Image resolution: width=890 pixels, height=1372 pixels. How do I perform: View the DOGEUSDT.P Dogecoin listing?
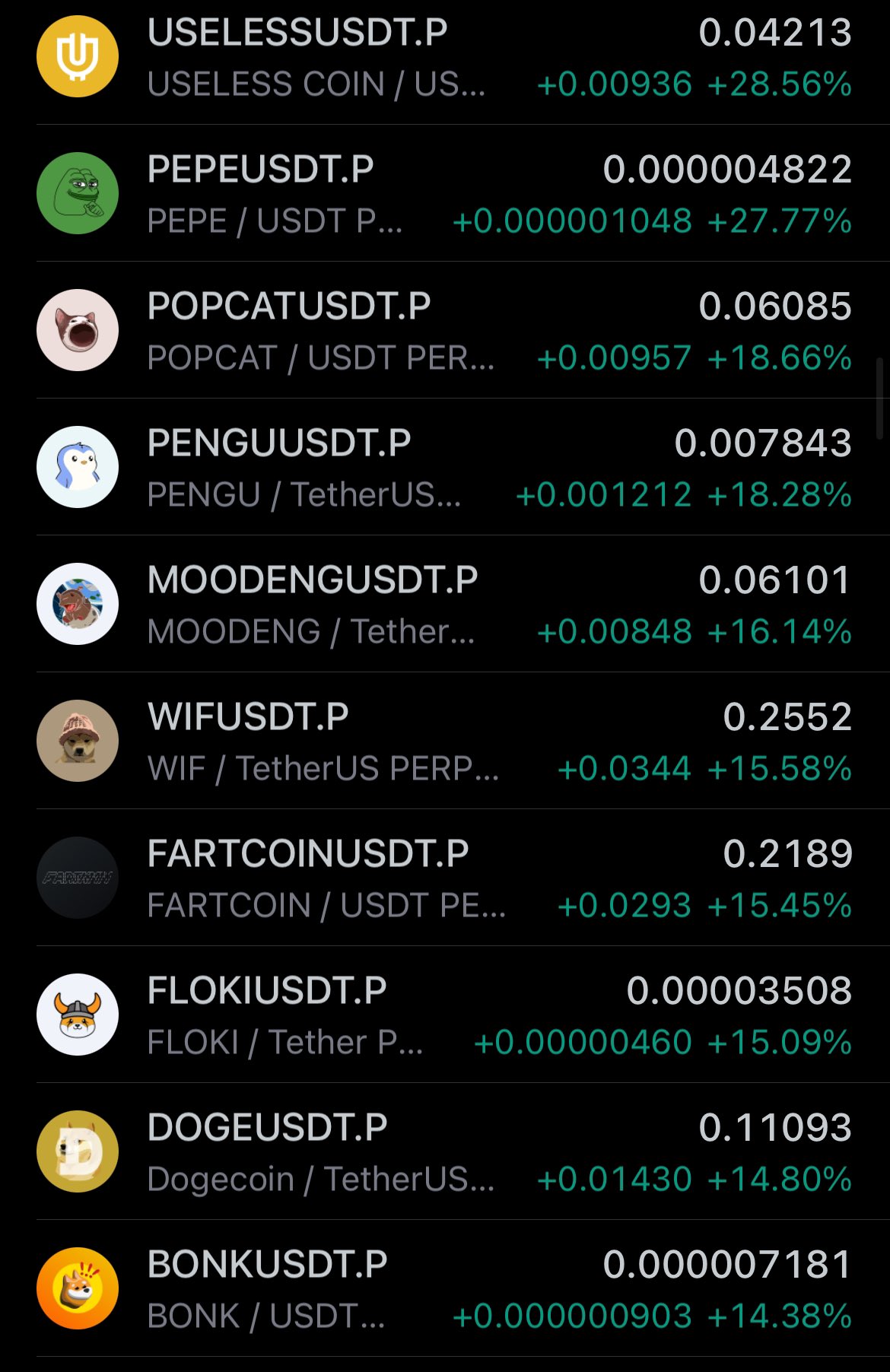445,1152
